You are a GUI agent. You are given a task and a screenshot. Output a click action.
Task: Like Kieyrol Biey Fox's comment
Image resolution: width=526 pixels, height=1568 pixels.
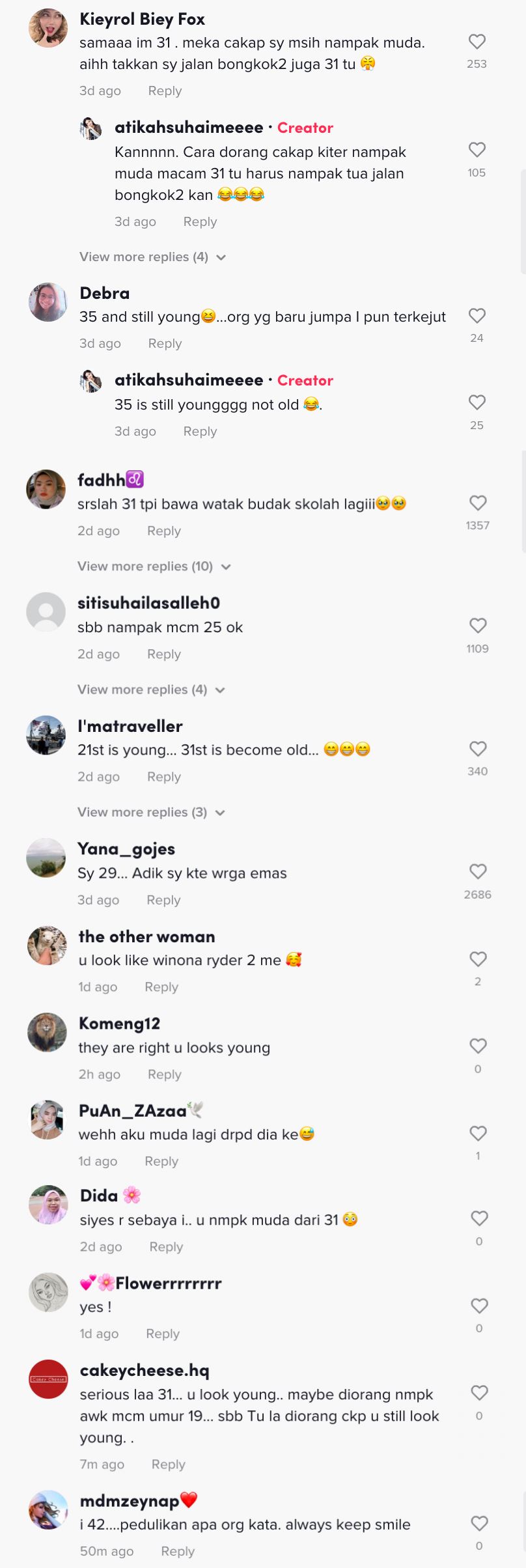477,42
